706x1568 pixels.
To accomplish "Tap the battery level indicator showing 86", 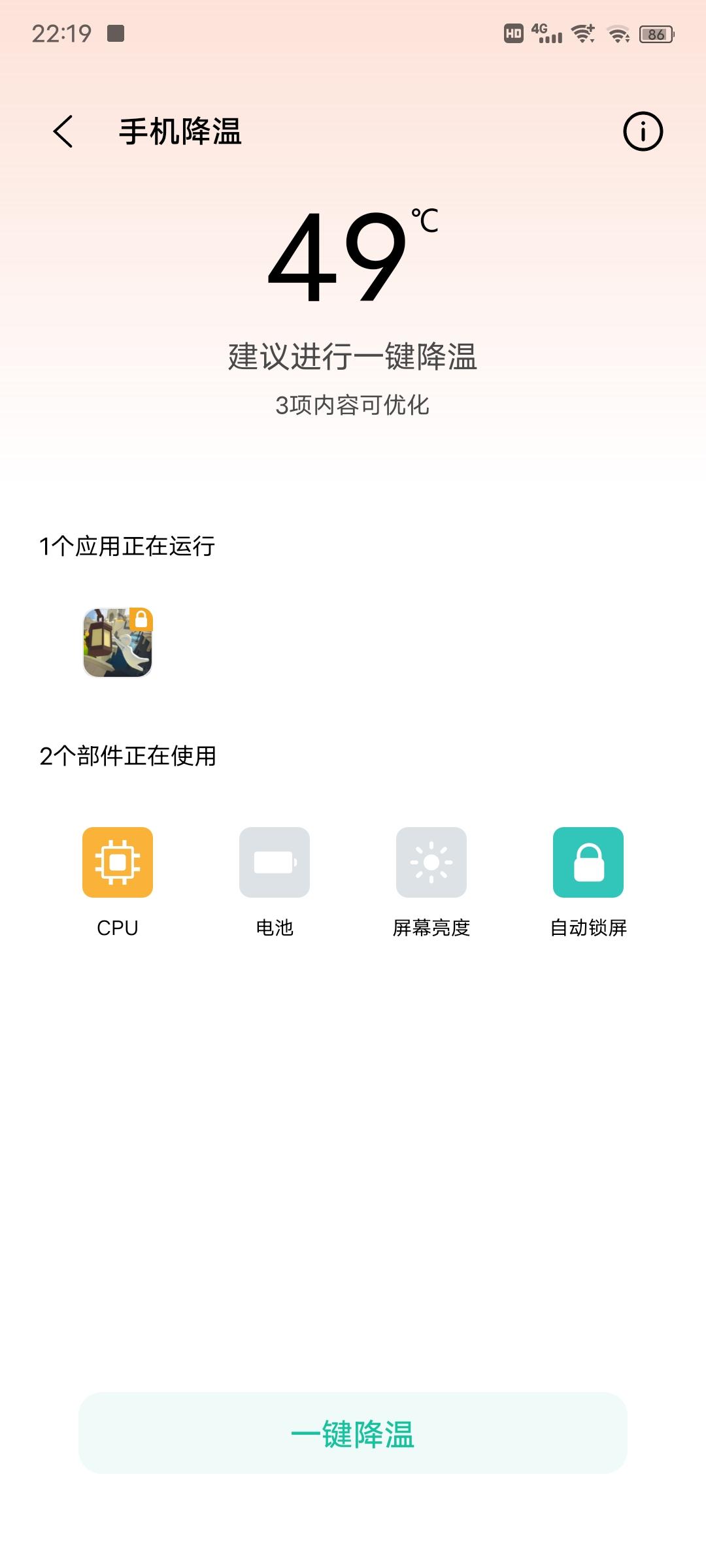I will [656, 34].
